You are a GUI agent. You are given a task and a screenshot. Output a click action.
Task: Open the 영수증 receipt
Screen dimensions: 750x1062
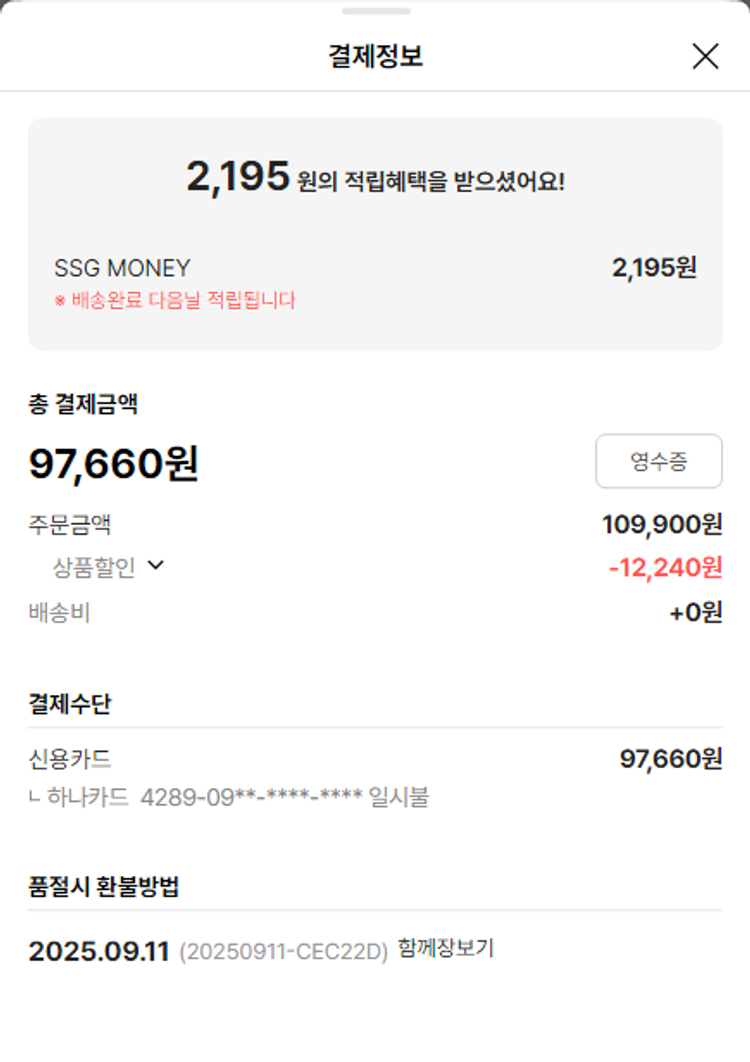pos(658,461)
